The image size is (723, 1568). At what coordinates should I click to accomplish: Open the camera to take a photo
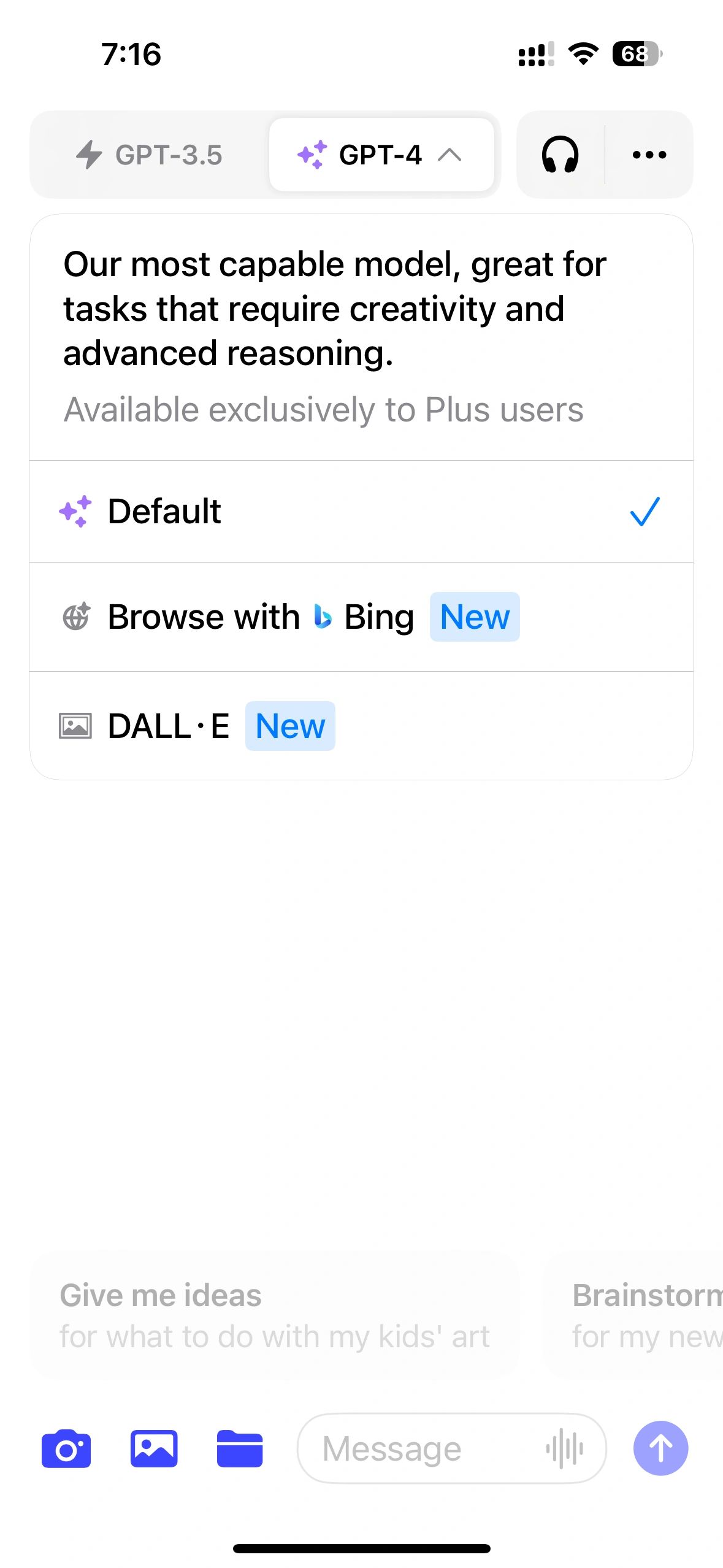click(x=66, y=1449)
